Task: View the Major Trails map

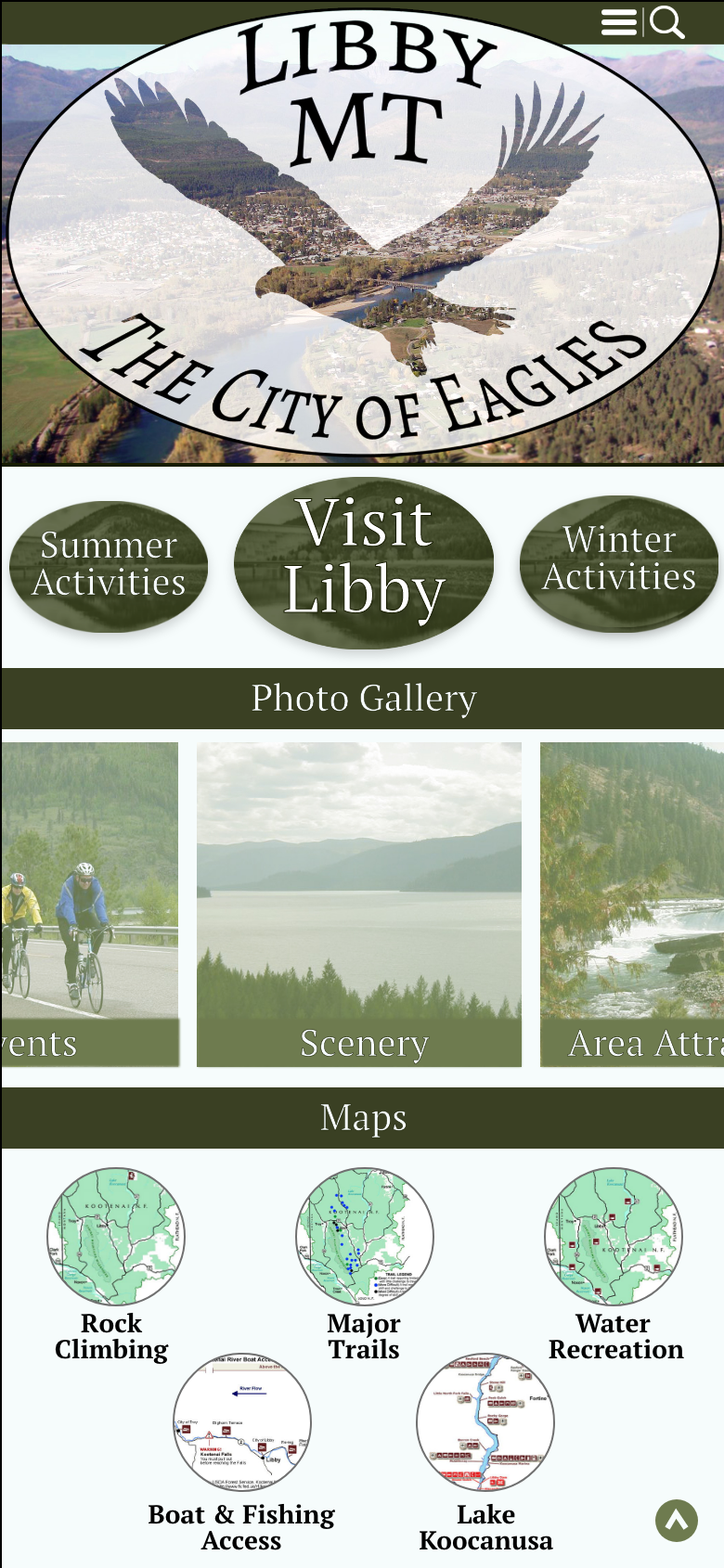Action: 364,1237
